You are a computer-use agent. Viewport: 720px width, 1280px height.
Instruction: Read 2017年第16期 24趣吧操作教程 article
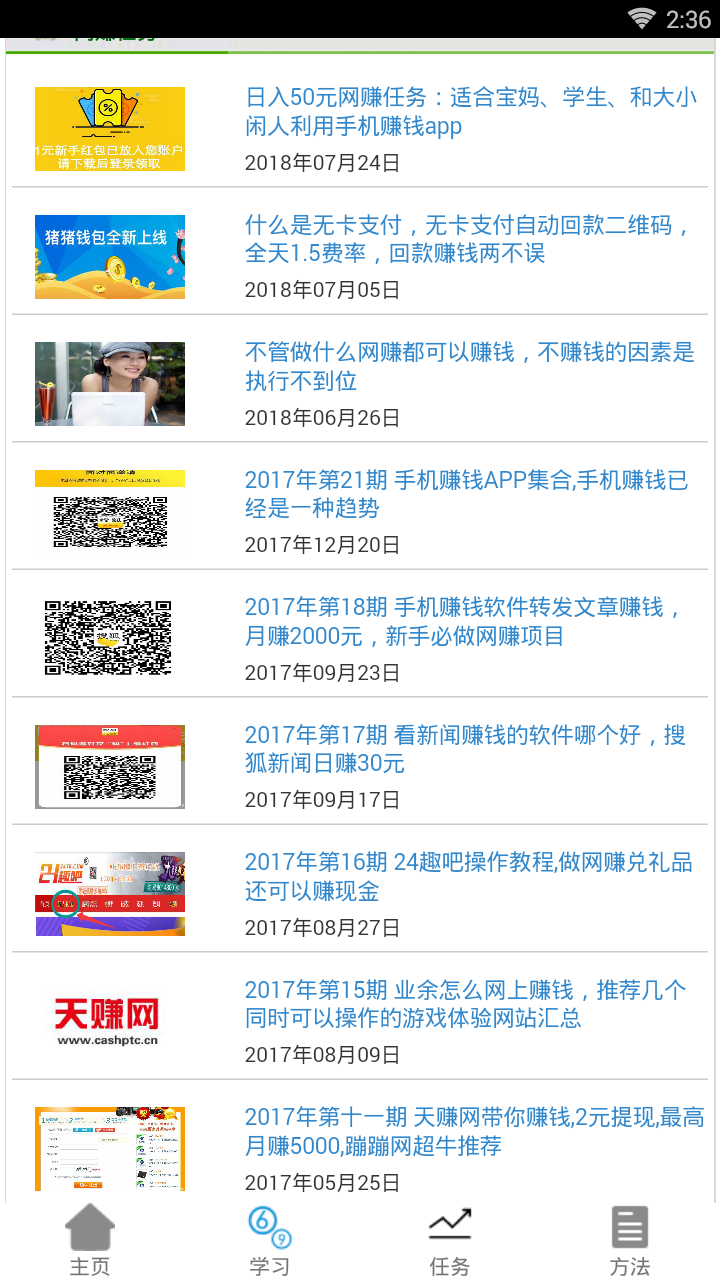tap(468, 876)
